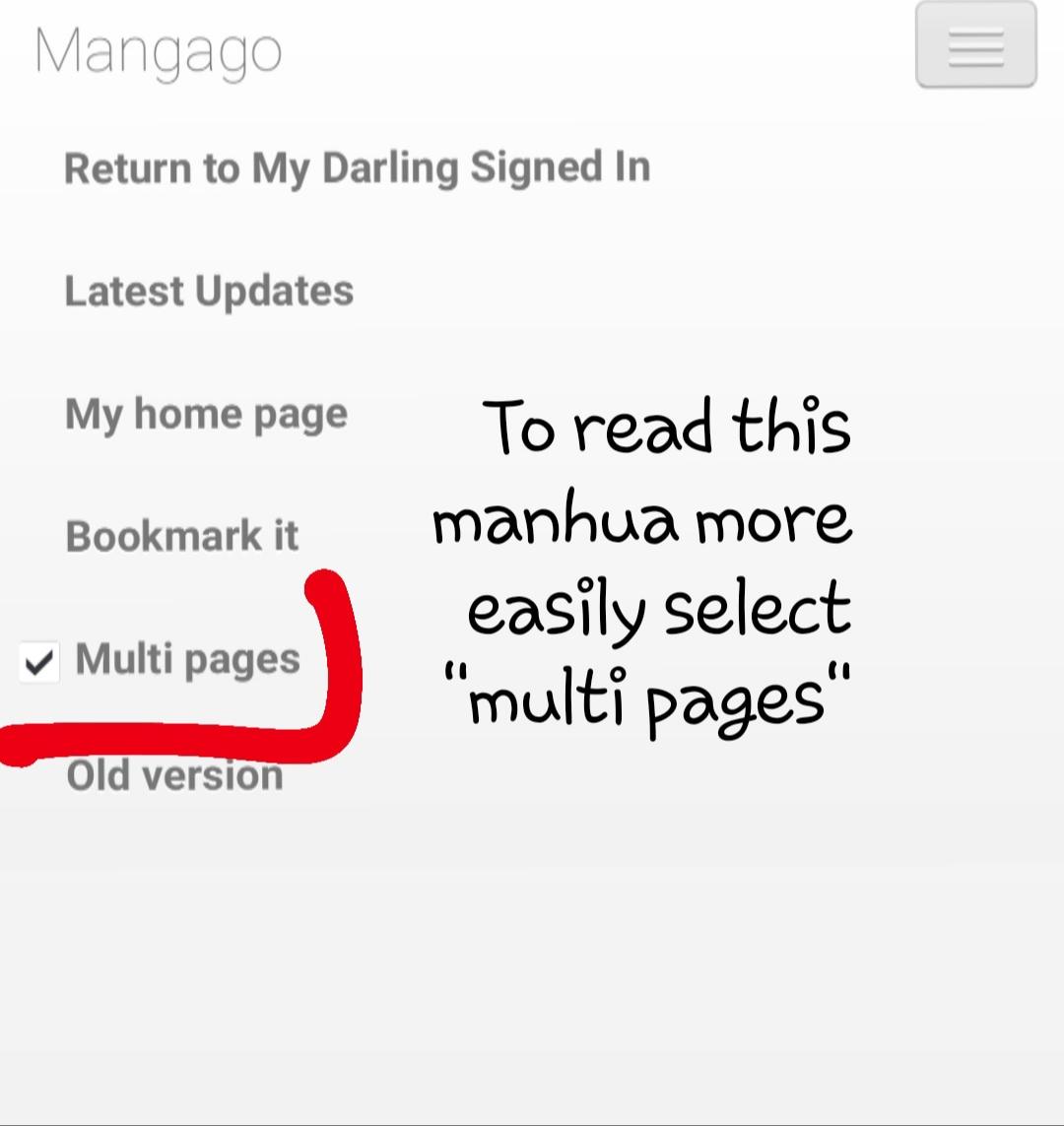This screenshot has width=1064, height=1126.
Task: Tap the Mangago site title
Action: [159, 49]
